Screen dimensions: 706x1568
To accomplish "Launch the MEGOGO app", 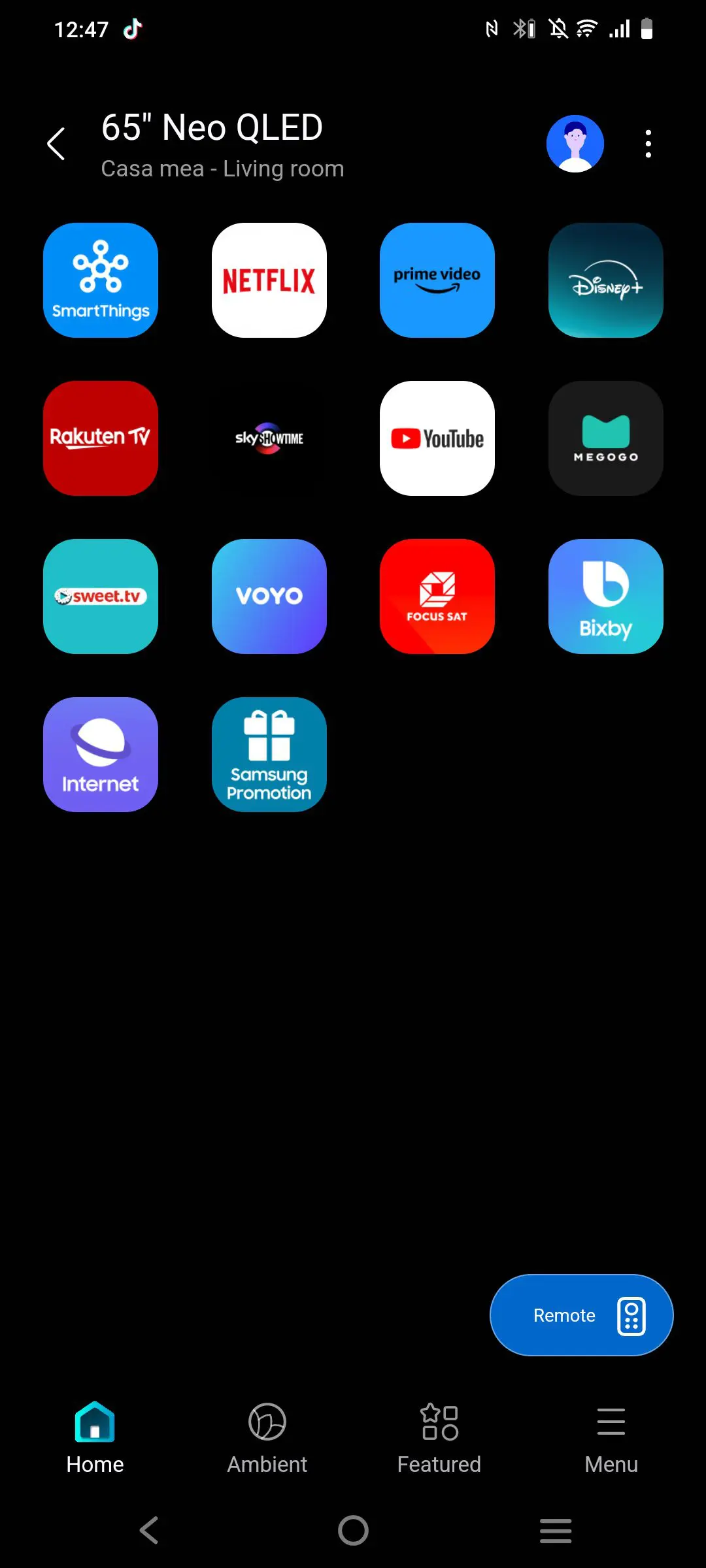I will [606, 438].
